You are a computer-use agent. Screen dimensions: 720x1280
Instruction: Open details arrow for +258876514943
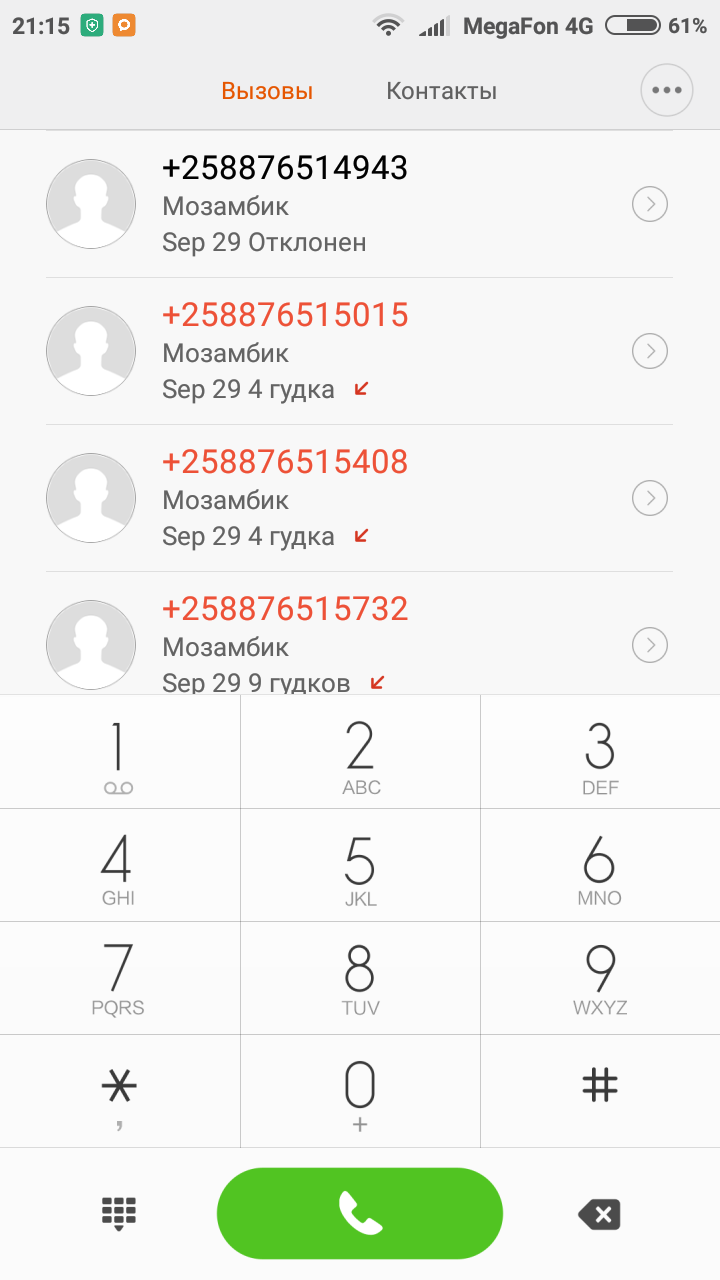coord(650,205)
